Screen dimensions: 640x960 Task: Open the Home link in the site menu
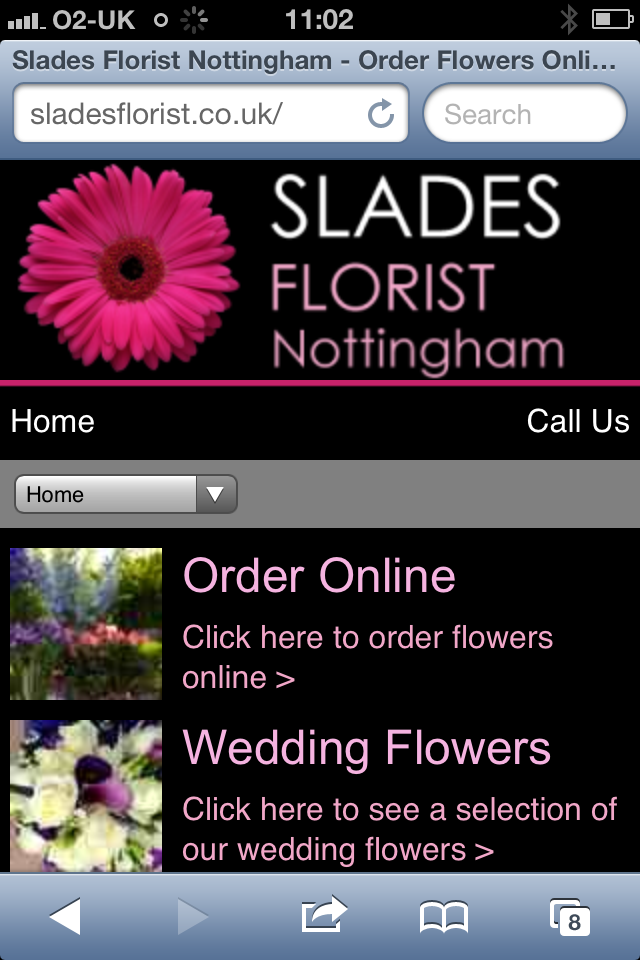click(53, 421)
